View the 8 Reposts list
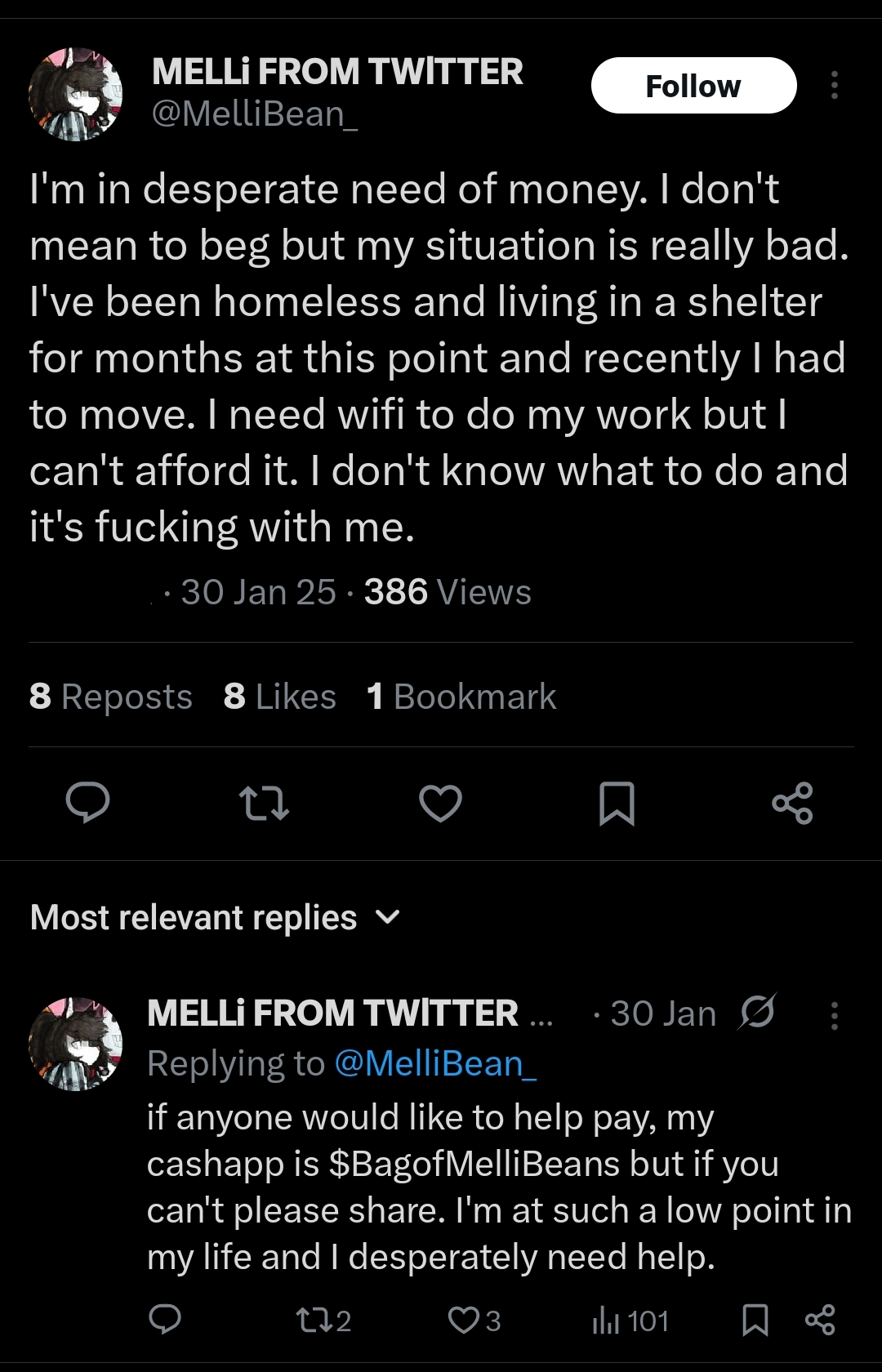Image resolution: width=882 pixels, height=1372 pixels. 111,697
